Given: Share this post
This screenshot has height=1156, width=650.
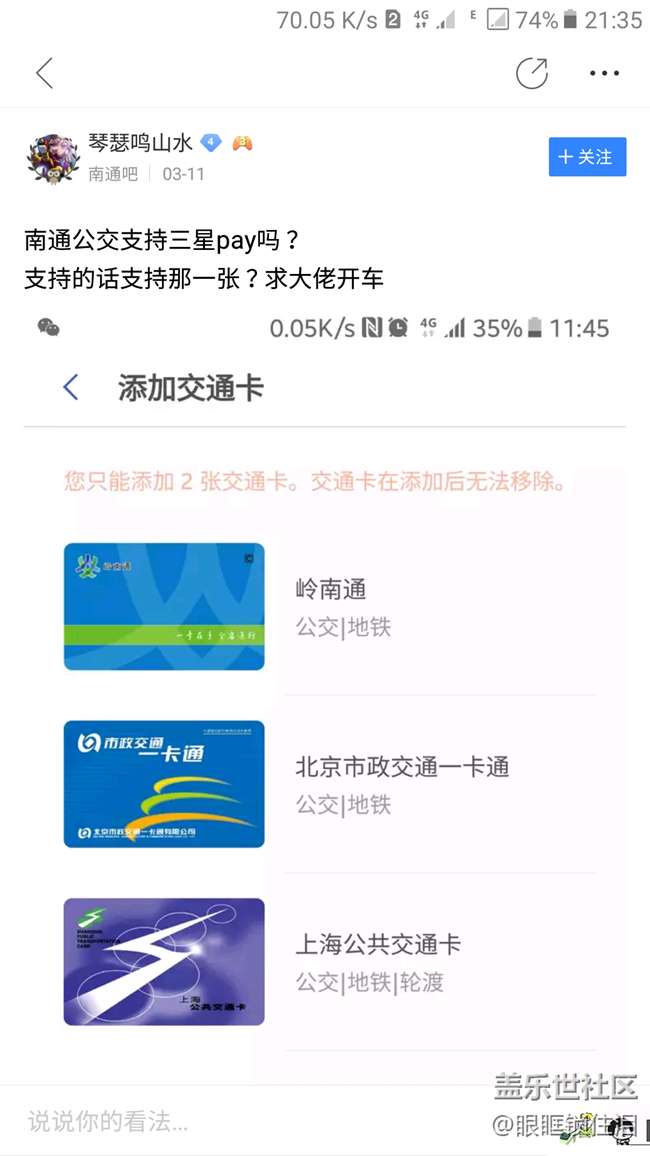Looking at the screenshot, I should [x=531, y=73].
